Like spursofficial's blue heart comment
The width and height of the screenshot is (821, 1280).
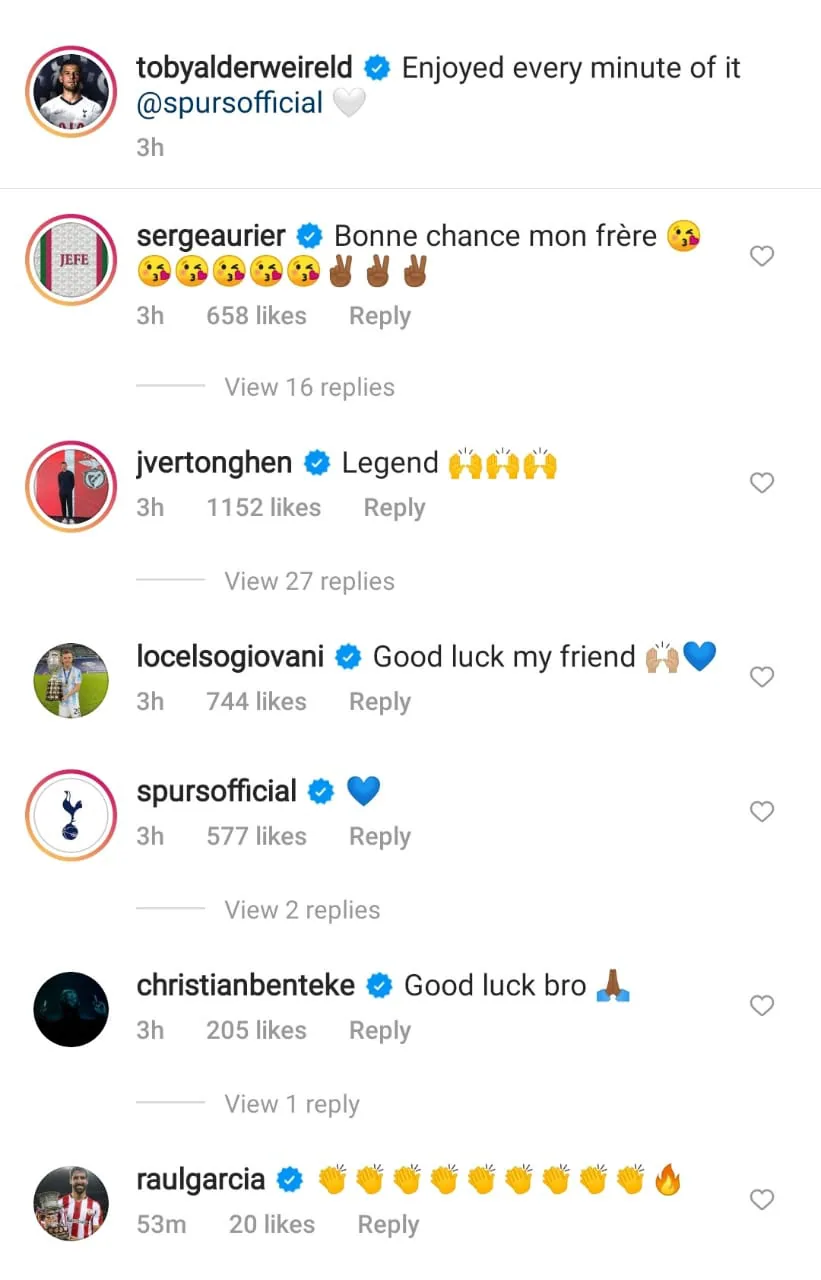[762, 812]
